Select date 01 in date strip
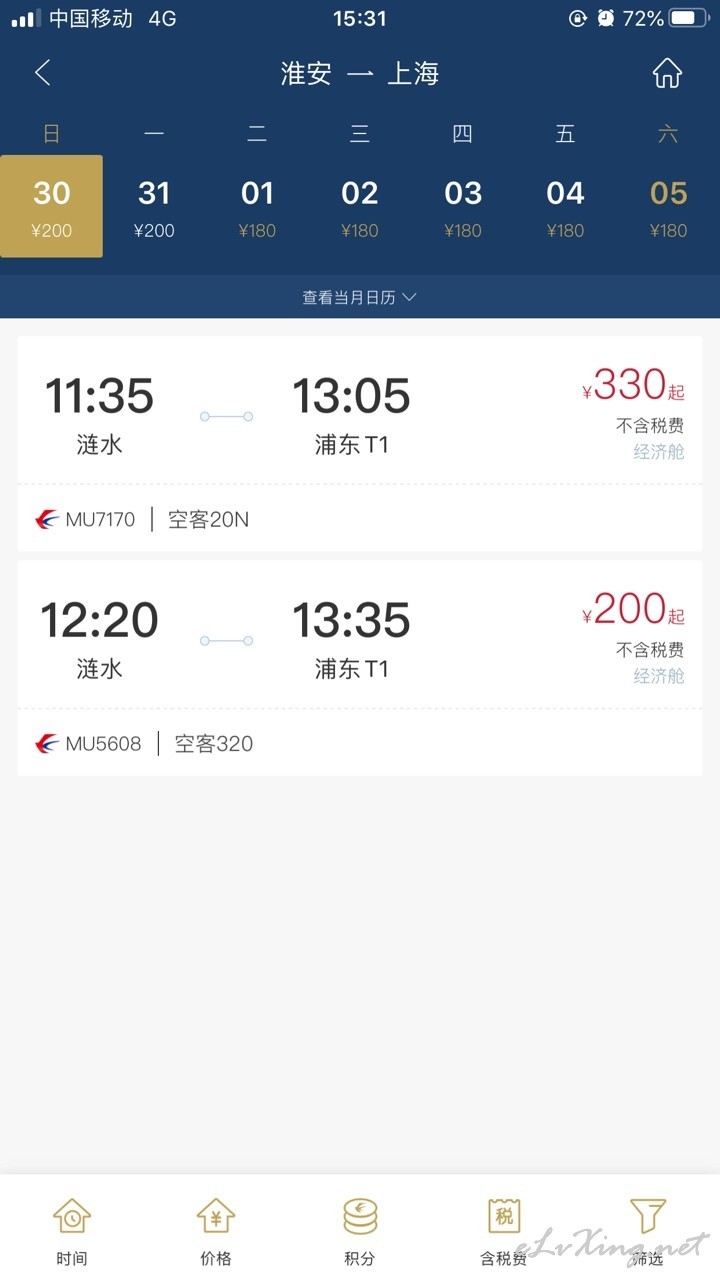This screenshot has height=1280, width=720. 257,207
